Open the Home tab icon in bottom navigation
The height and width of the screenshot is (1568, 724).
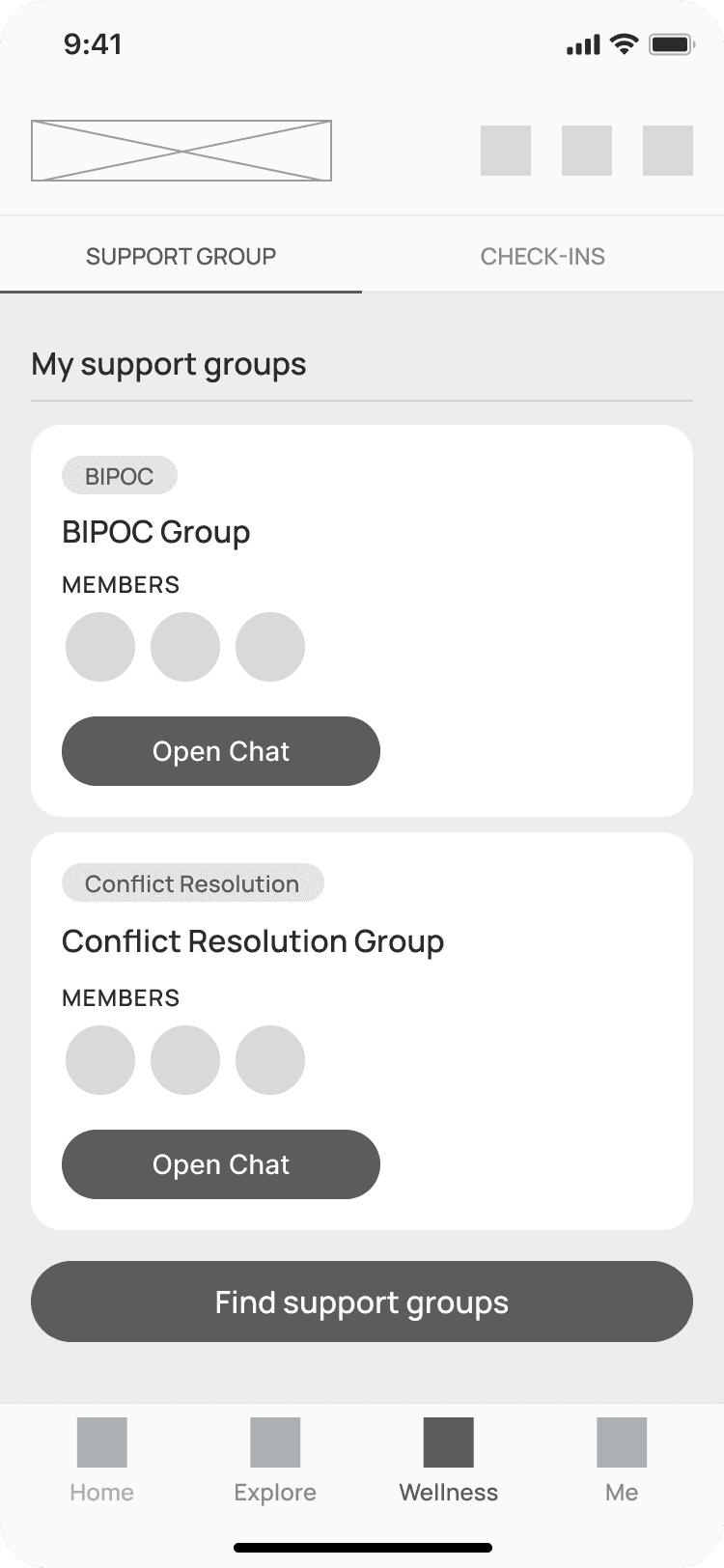click(102, 1442)
